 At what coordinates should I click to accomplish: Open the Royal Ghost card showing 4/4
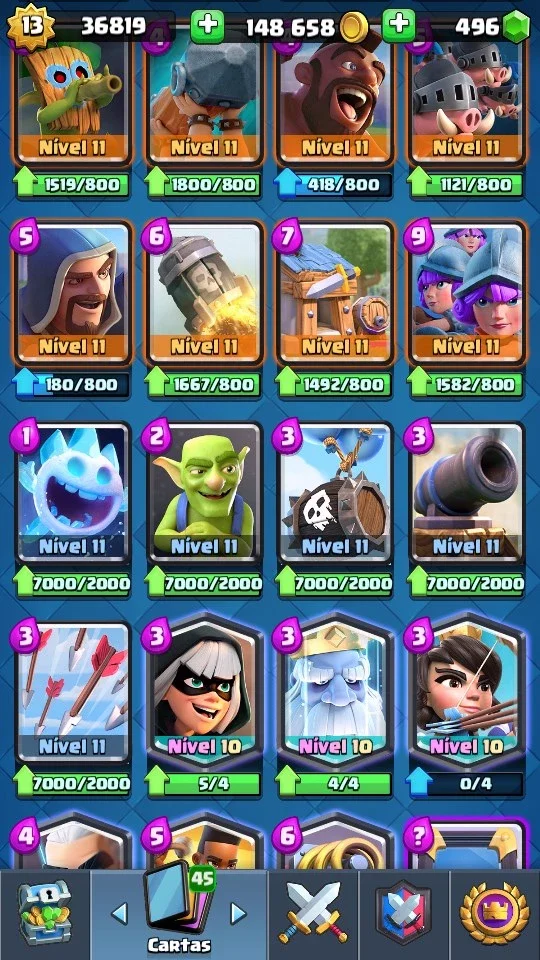coord(334,692)
